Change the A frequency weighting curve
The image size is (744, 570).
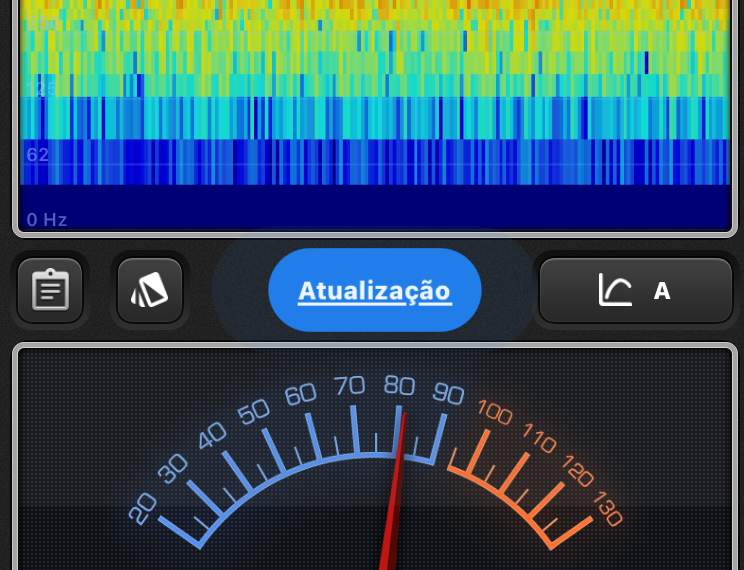[x=636, y=291]
